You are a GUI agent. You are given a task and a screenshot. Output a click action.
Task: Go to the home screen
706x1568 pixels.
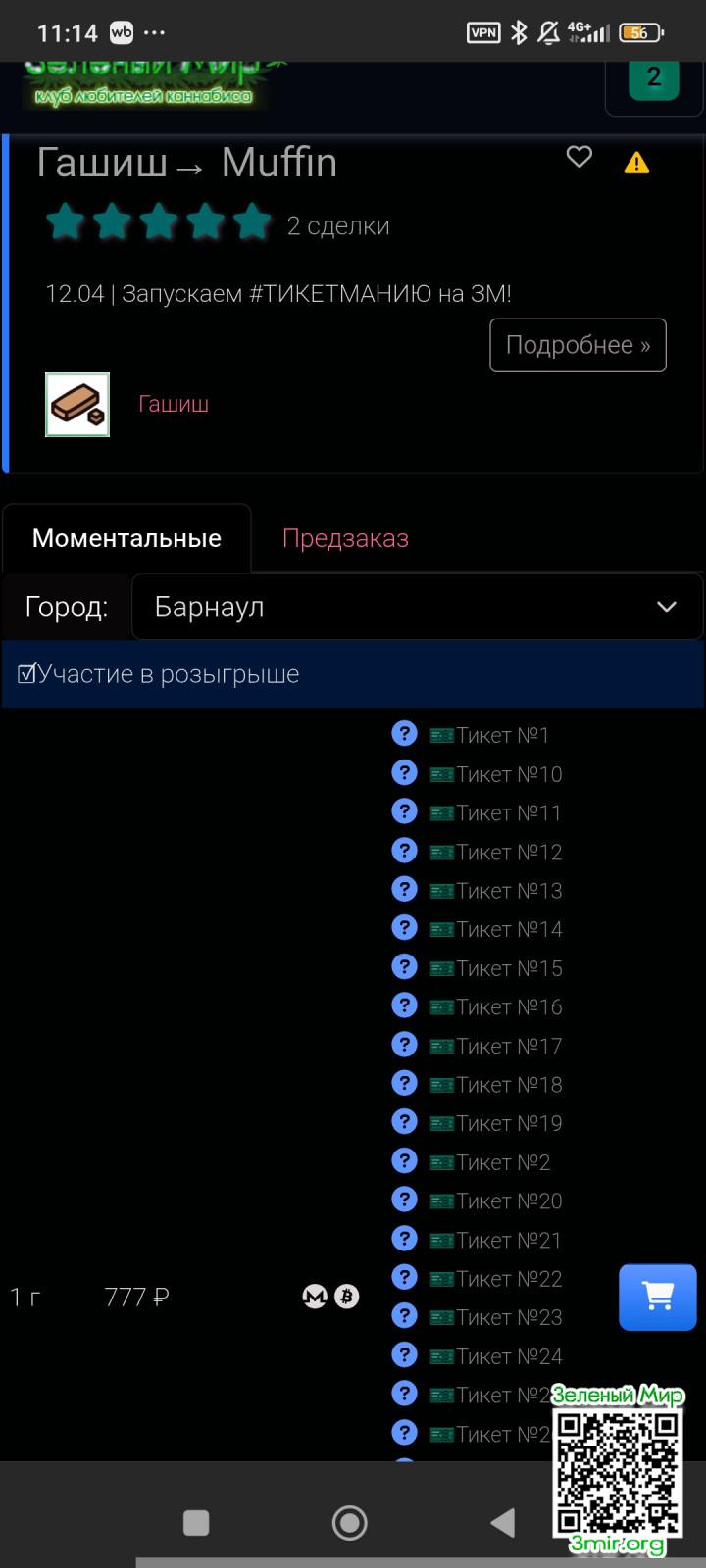click(x=350, y=1522)
